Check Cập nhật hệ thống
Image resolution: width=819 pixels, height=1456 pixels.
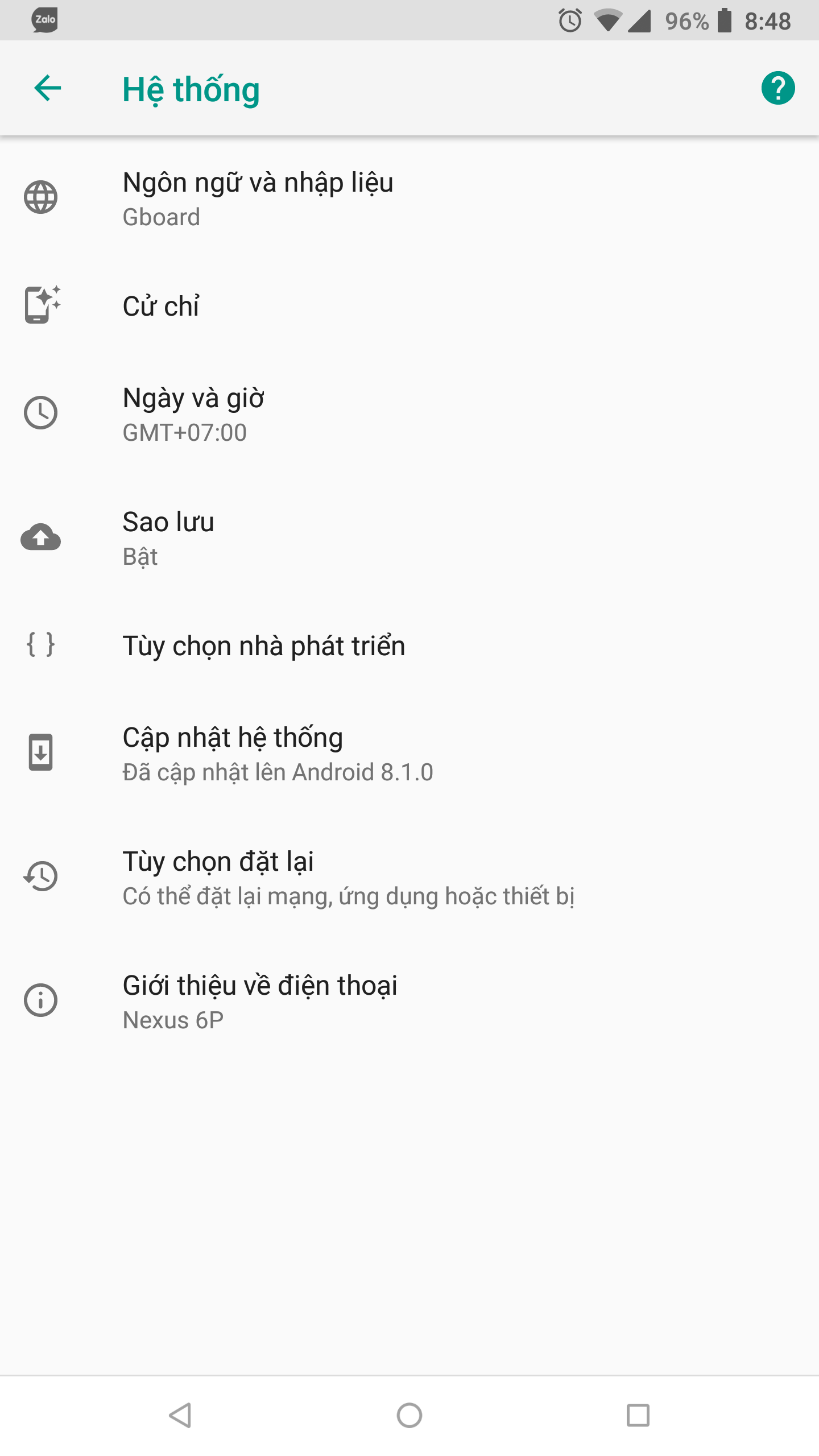click(233, 753)
